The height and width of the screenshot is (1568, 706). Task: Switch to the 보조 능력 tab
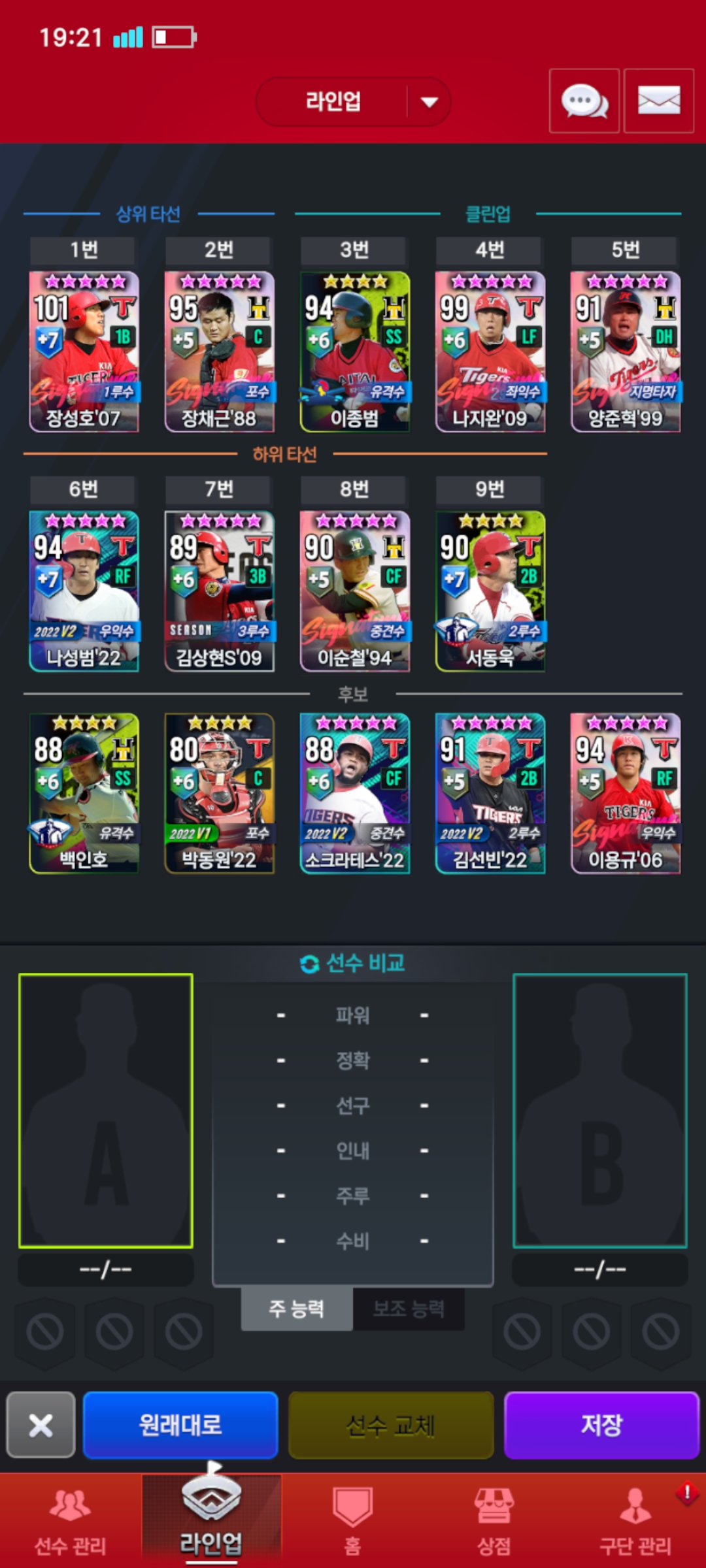[x=409, y=1309]
